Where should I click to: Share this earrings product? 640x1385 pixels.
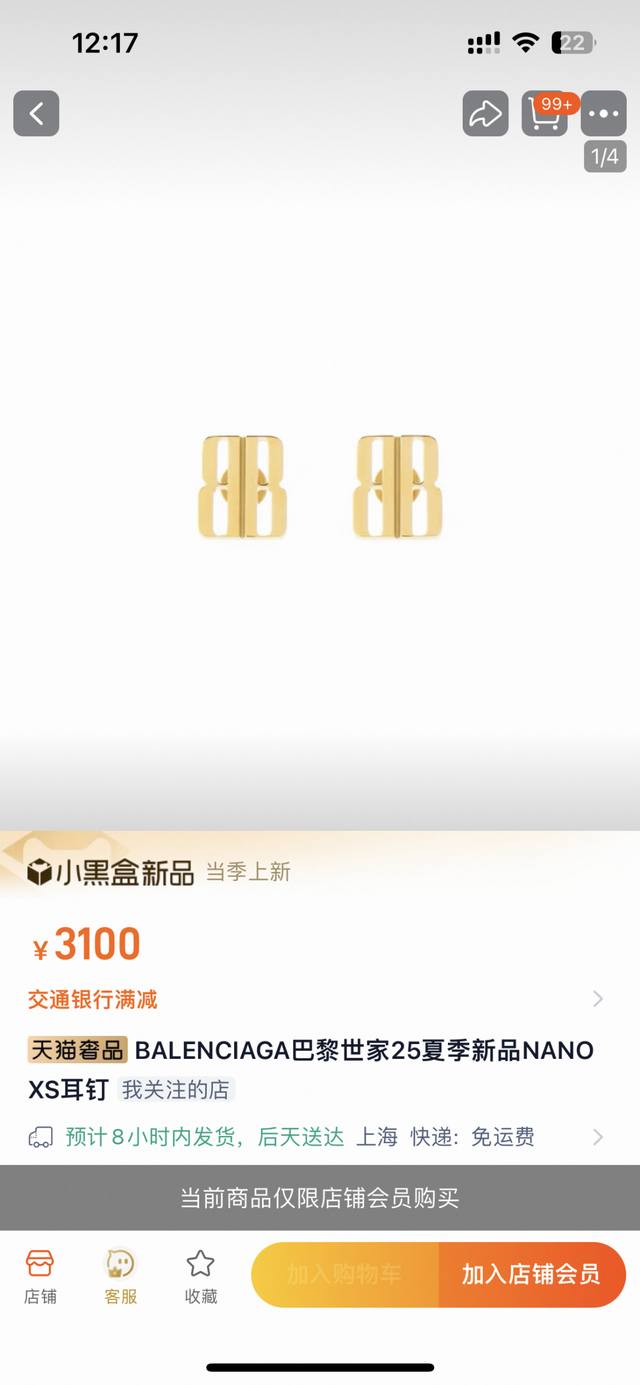[x=485, y=114]
